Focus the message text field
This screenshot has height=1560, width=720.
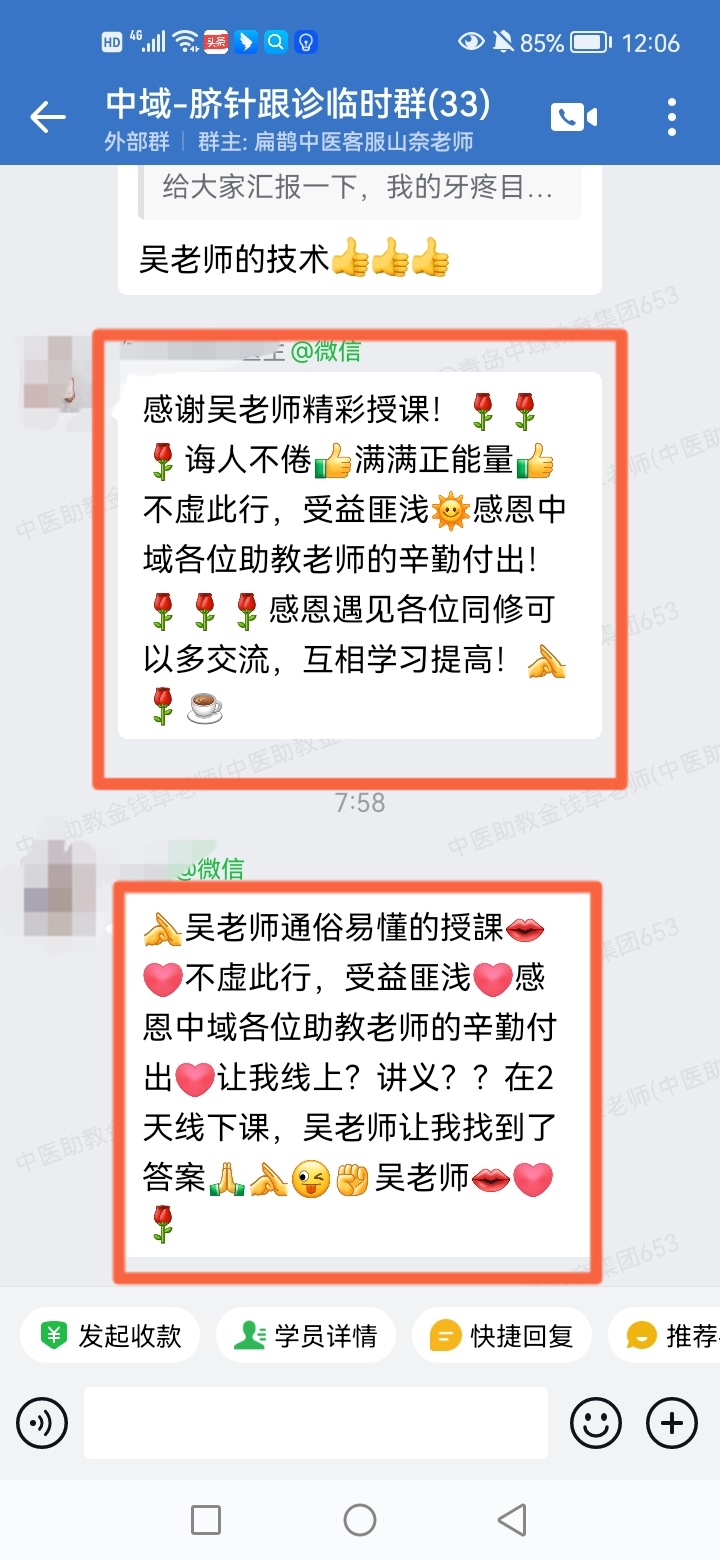pyautogui.click(x=315, y=1423)
